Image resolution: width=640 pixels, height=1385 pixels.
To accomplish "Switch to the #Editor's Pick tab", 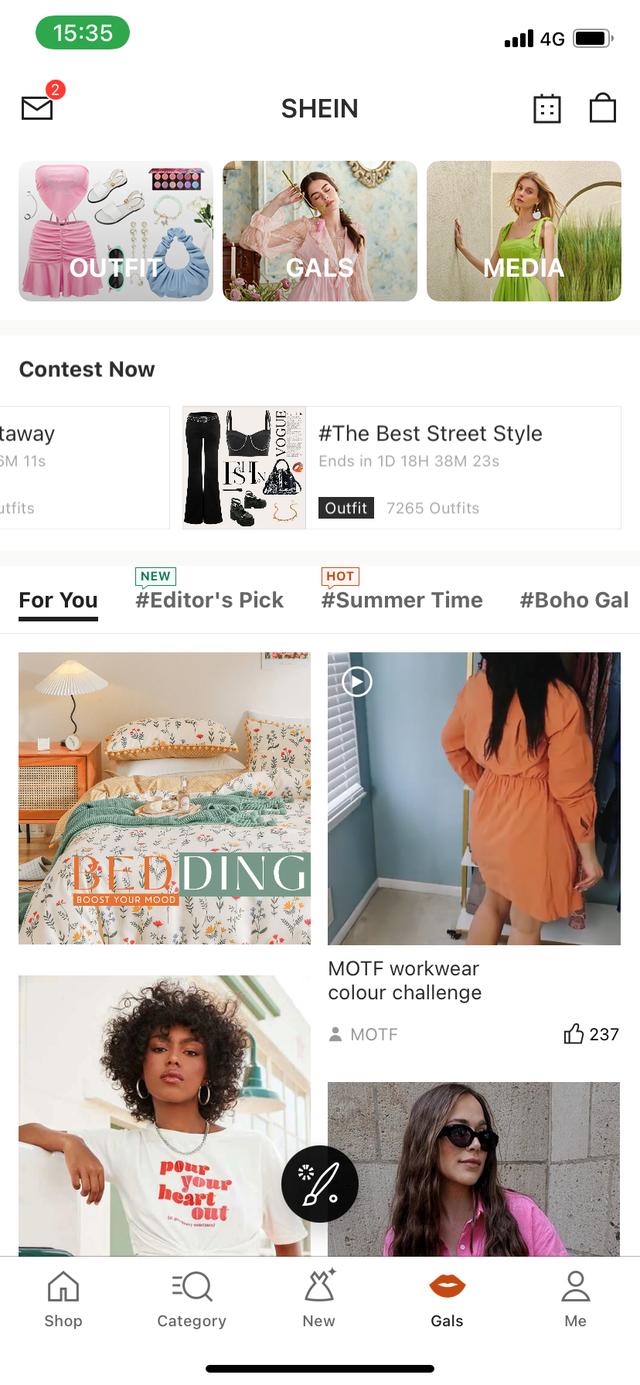I will click(x=210, y=600).
